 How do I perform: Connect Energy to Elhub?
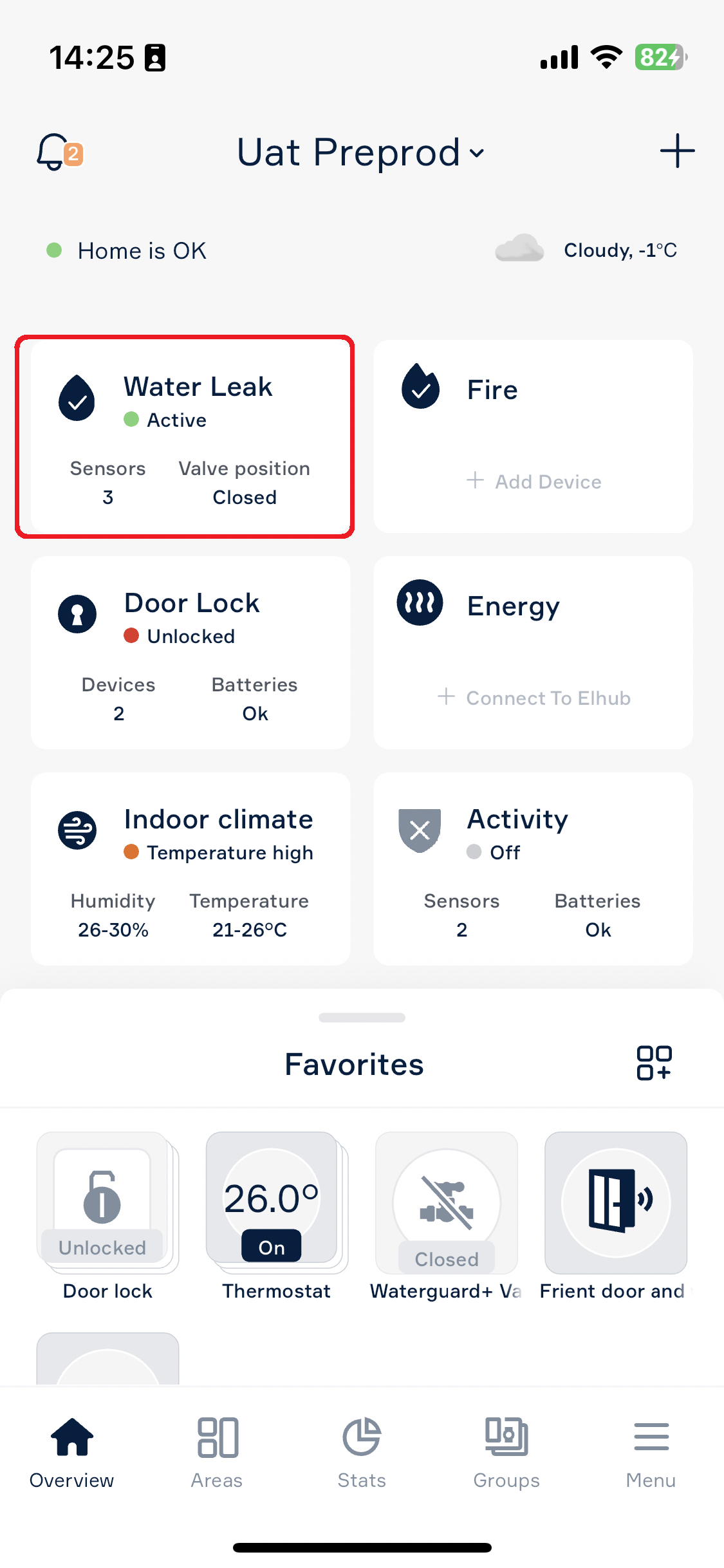534,698
